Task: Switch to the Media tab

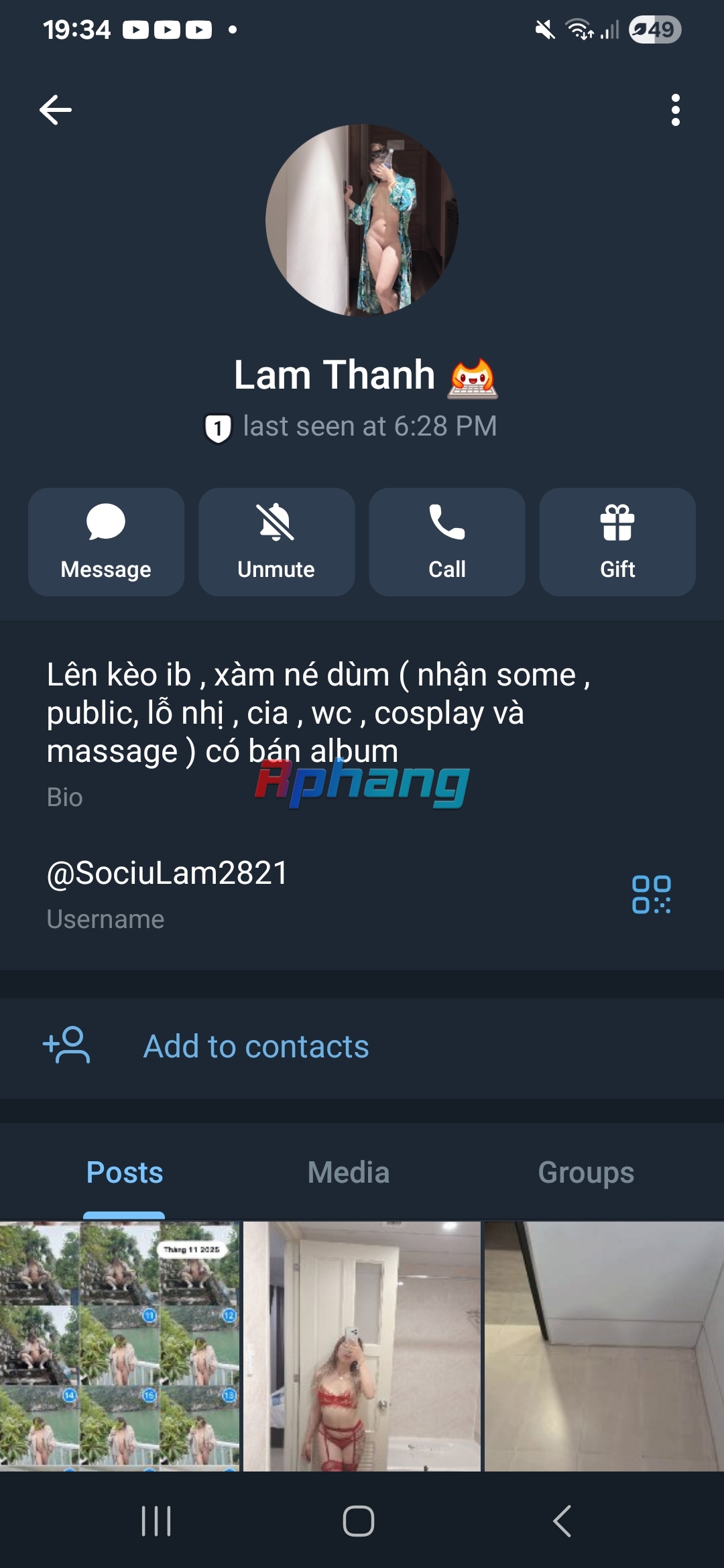Action: 349,1173
